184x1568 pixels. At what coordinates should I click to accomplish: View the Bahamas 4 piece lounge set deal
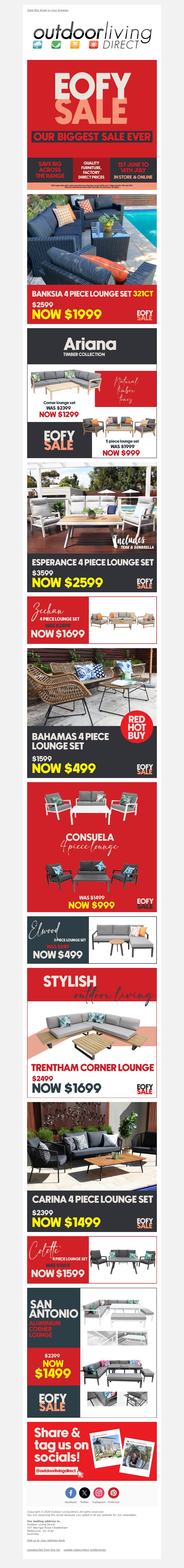coord(92,712)
